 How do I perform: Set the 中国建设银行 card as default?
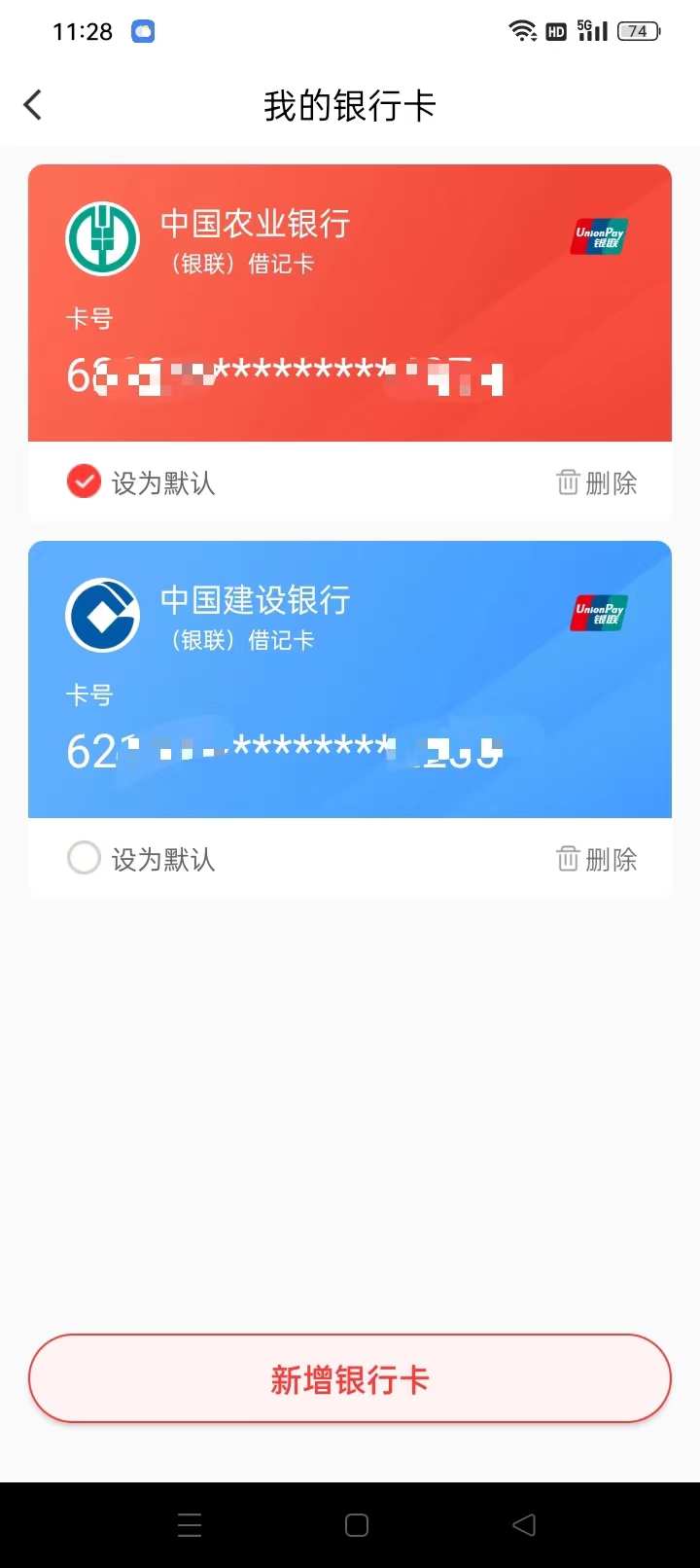[x=141, y=859]
